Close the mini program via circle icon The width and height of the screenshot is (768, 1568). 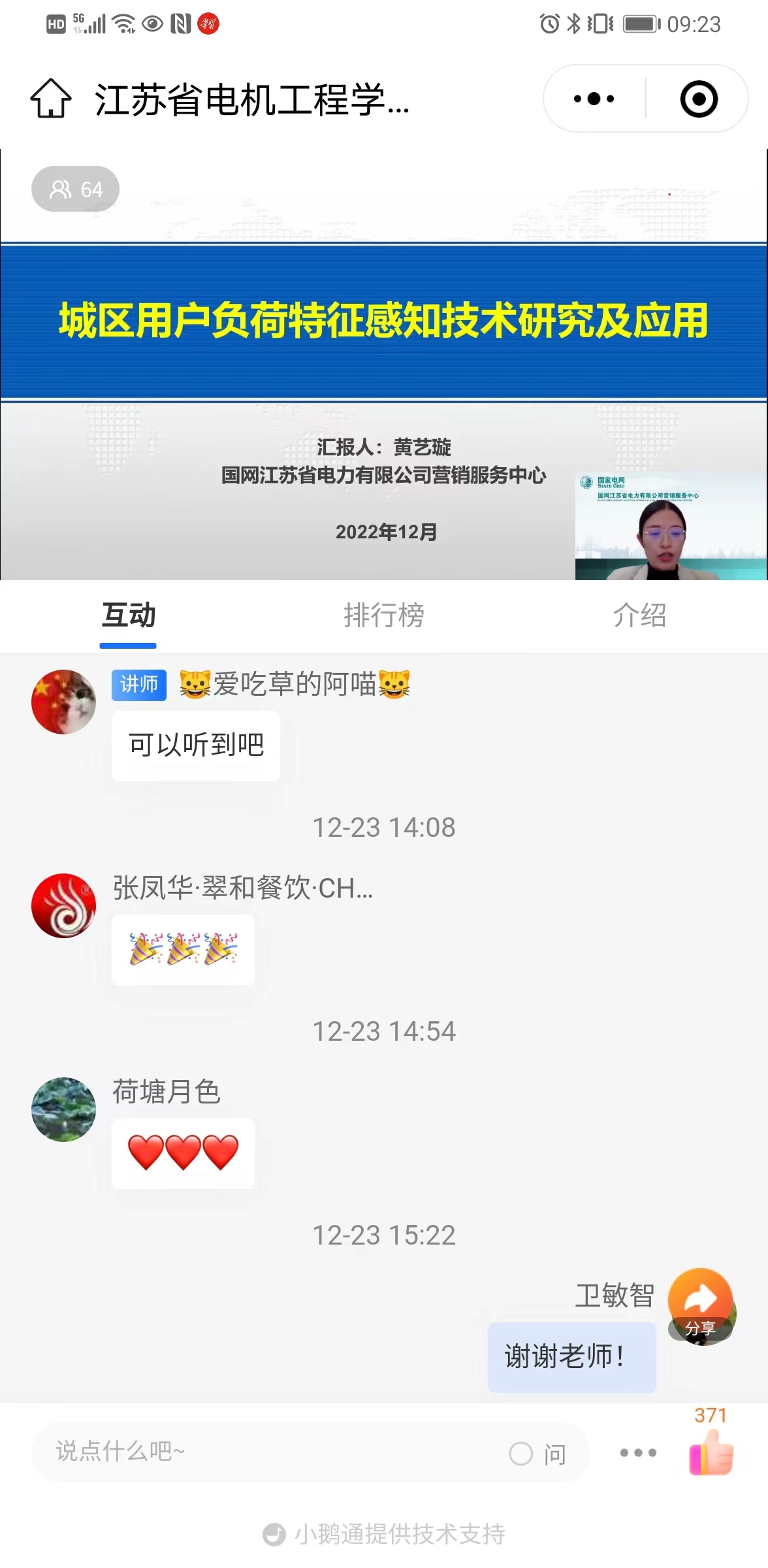[698, 99]
